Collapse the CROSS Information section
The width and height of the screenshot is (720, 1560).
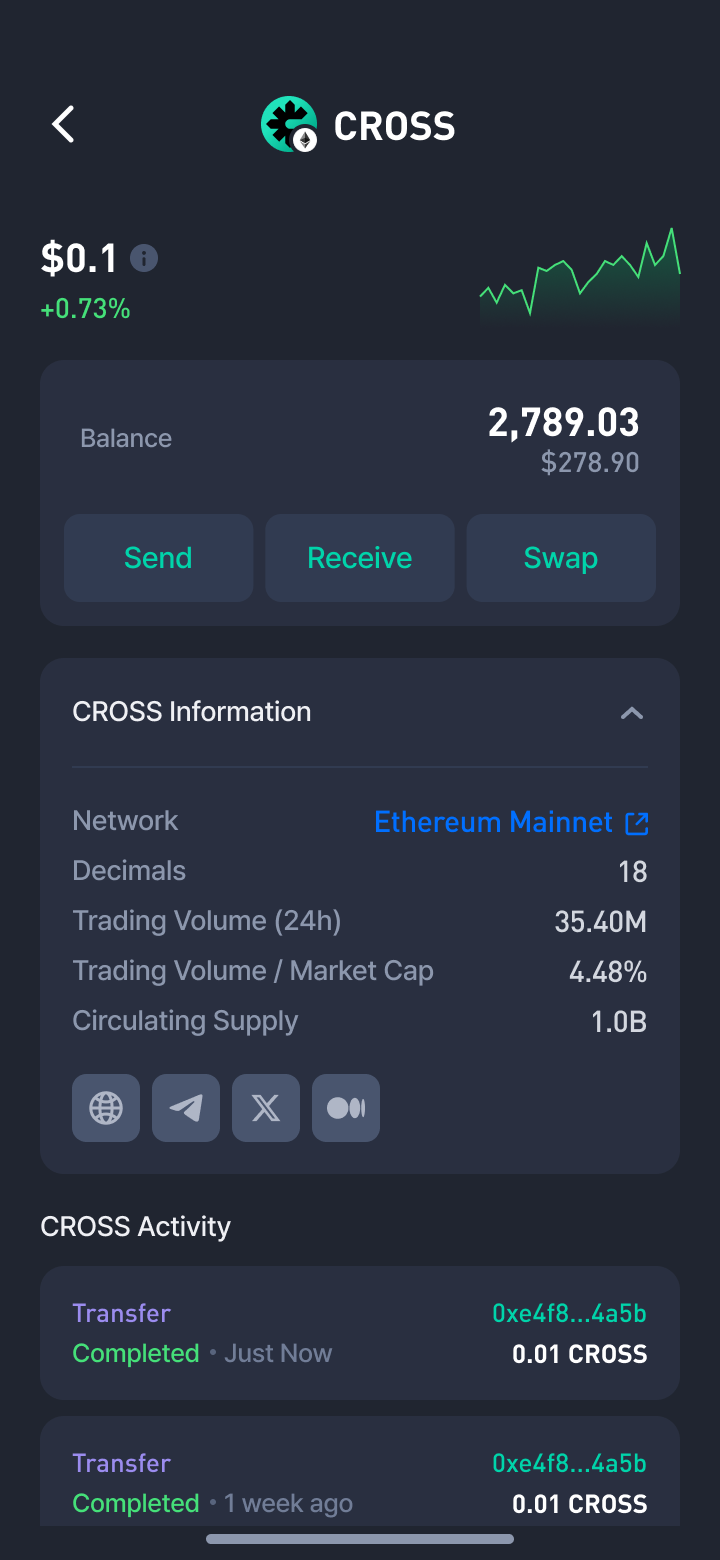tap(632, 713)
